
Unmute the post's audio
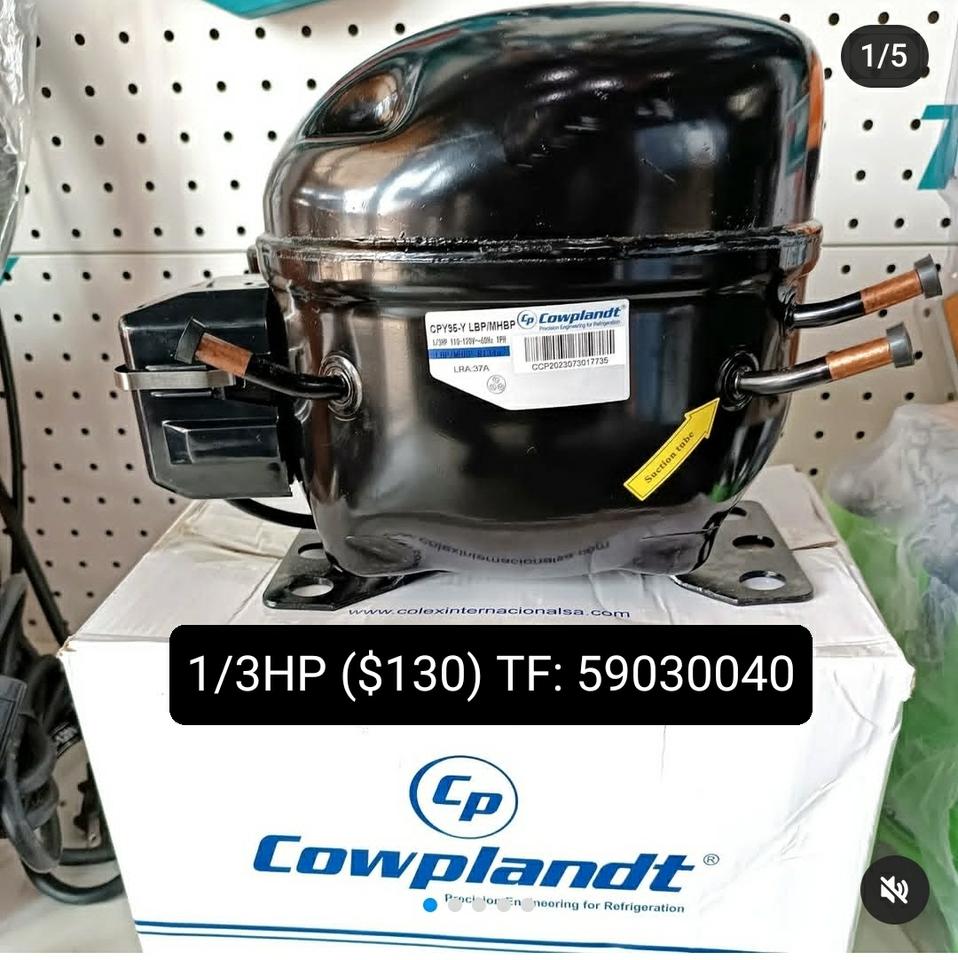tap(894, 889)
